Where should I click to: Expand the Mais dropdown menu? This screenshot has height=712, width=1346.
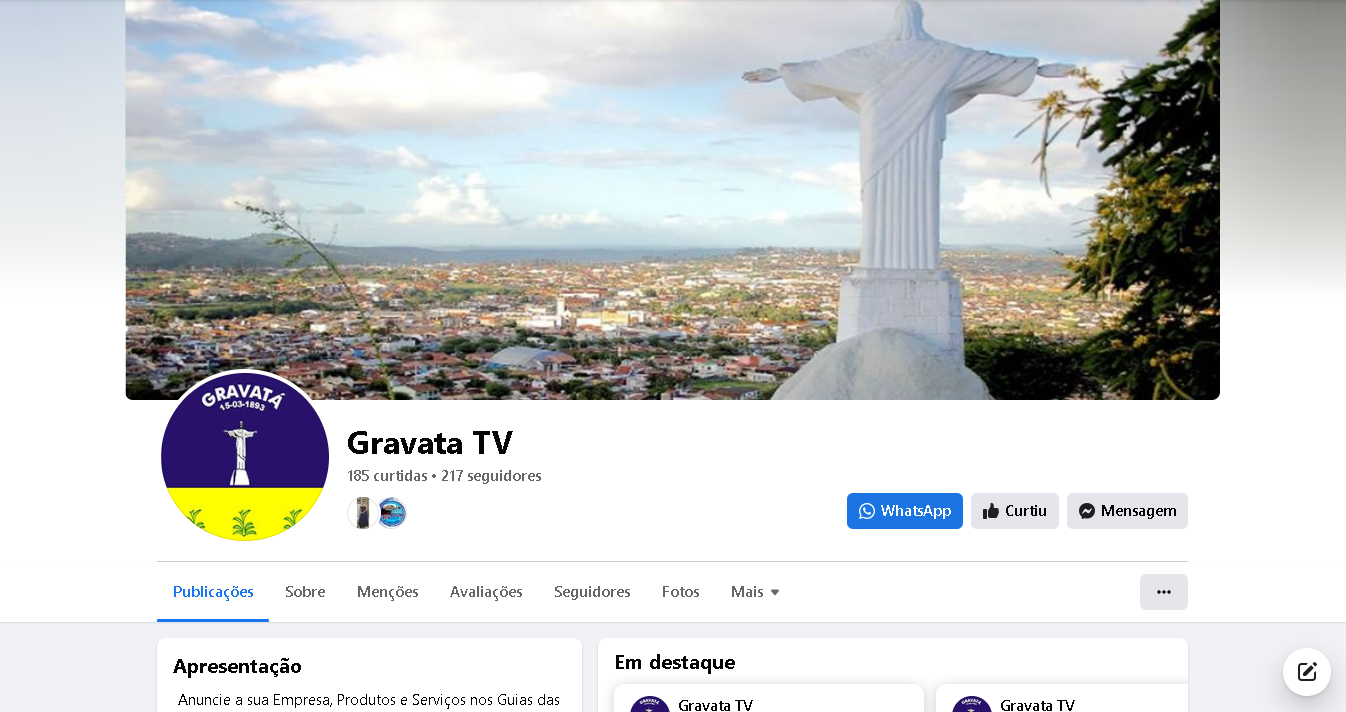(x=755, y=592)
